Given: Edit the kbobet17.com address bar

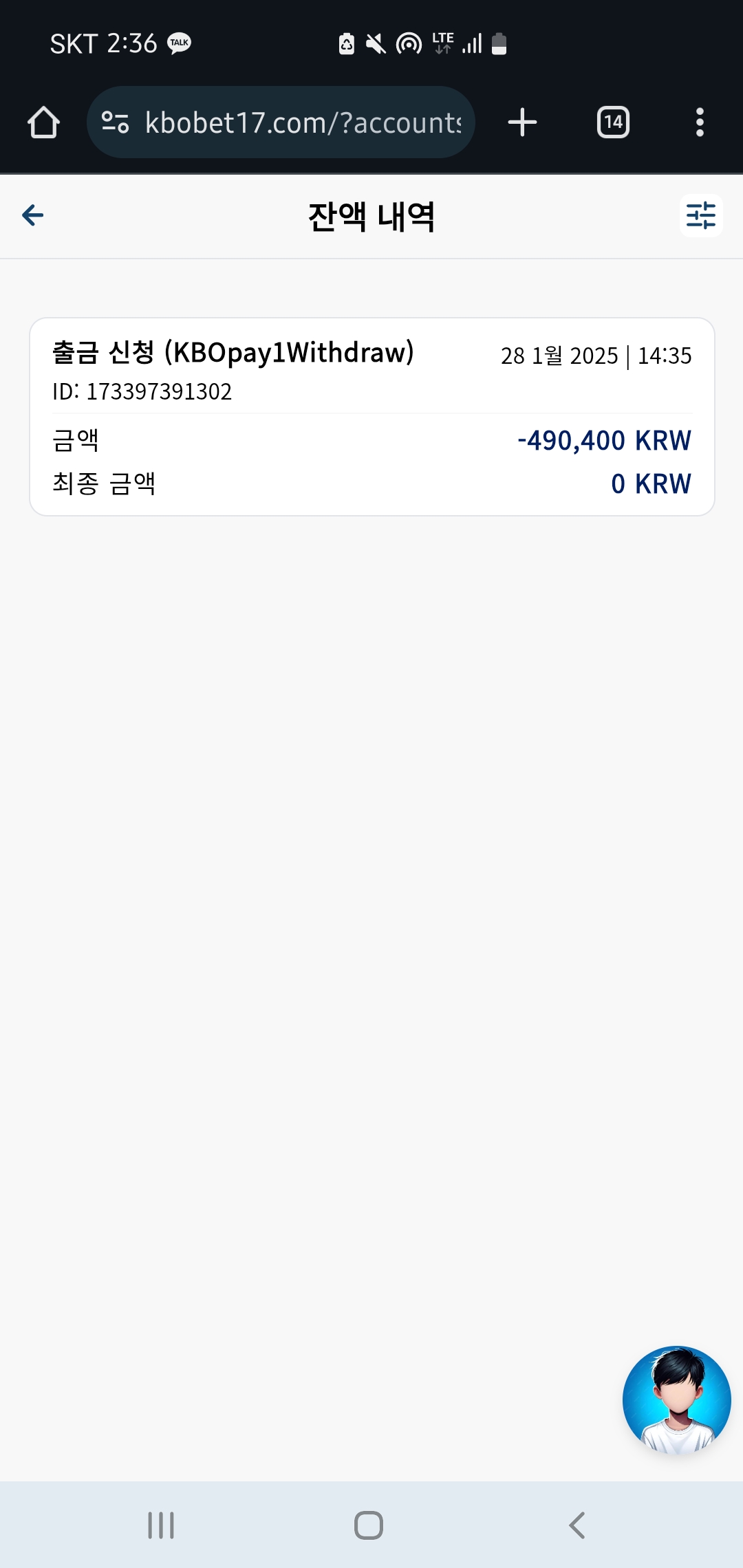Looking at the screenshot, I should click(x=281, y=122).
